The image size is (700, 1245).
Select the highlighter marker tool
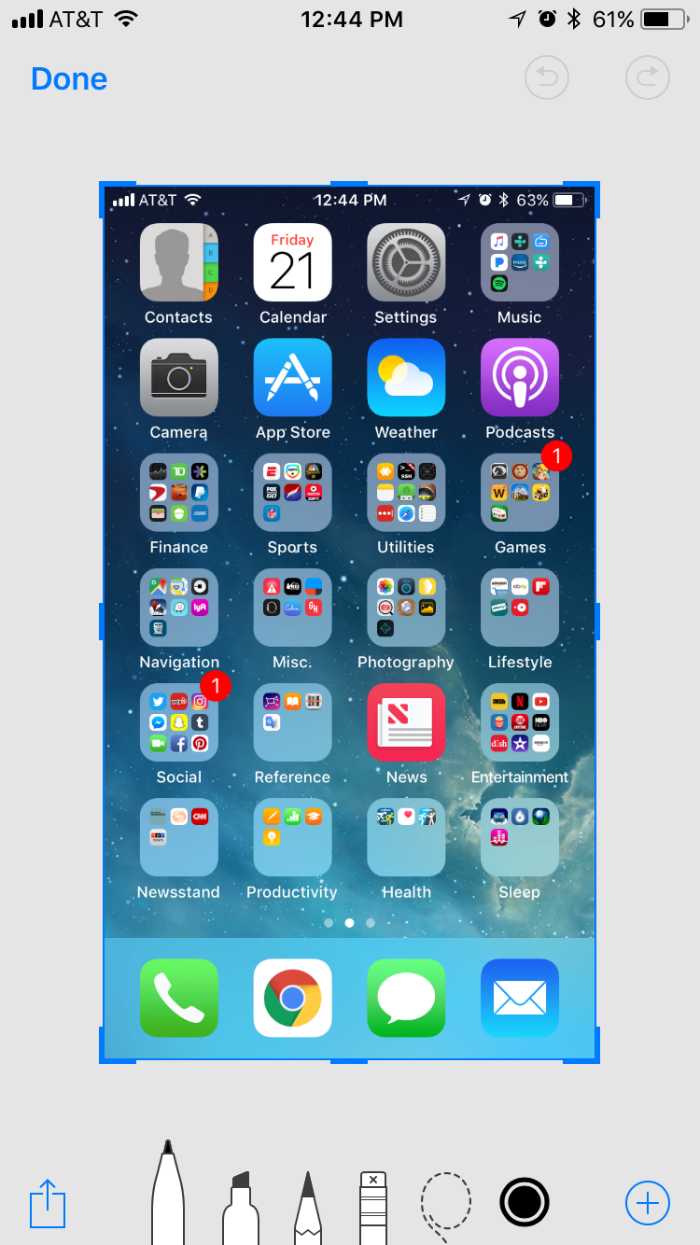point(240,1208)
